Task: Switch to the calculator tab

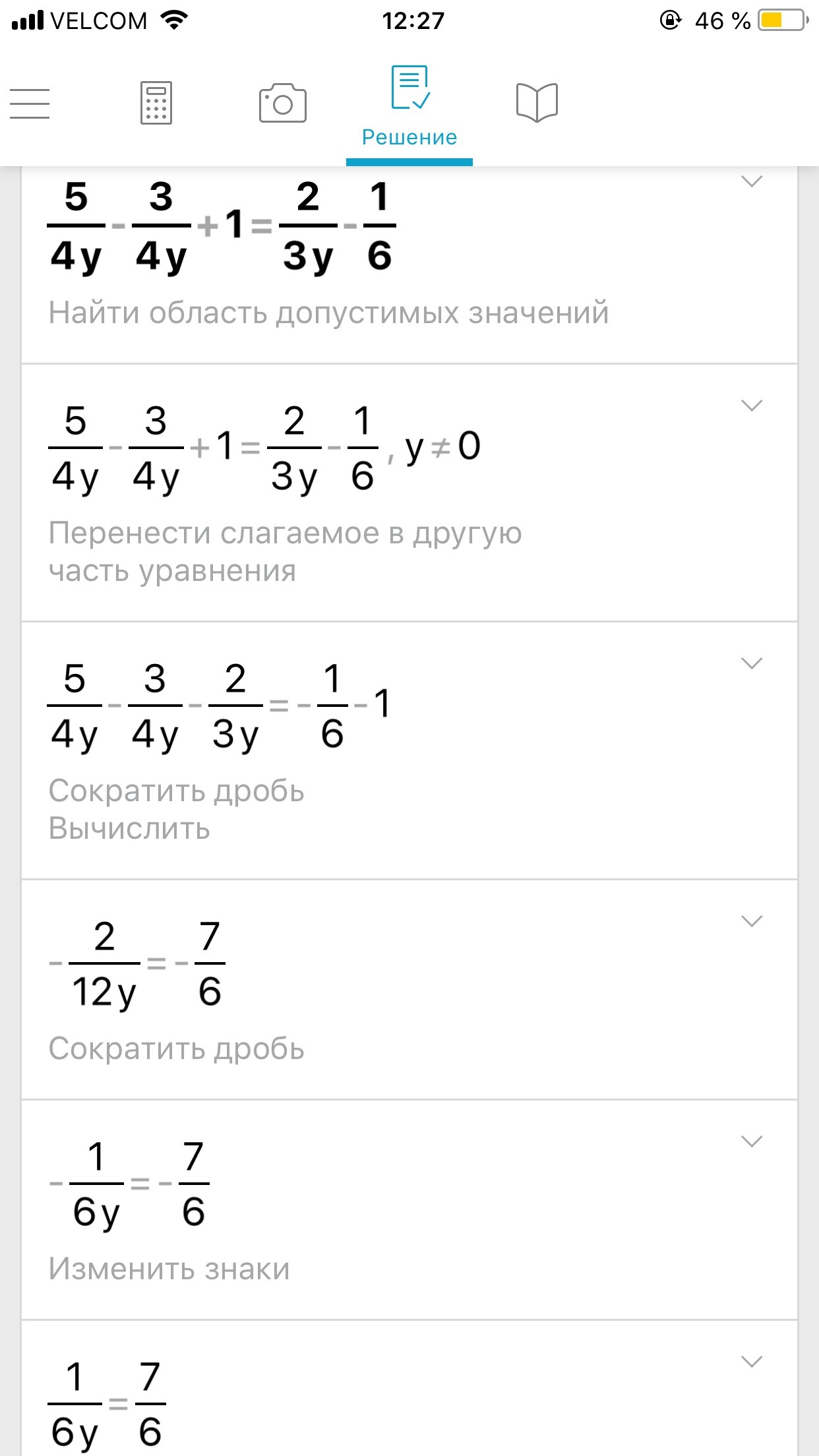Action: click(156, 103)
